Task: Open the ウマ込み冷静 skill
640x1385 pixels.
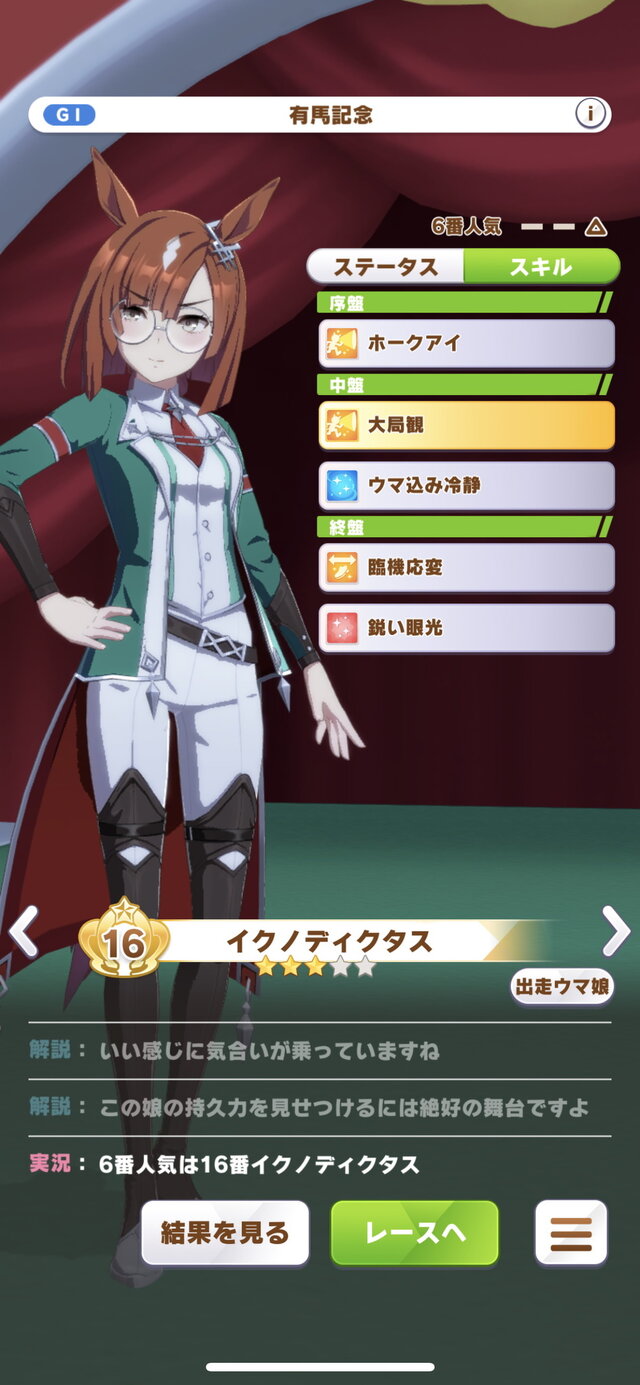Action: tap(466, 486)
